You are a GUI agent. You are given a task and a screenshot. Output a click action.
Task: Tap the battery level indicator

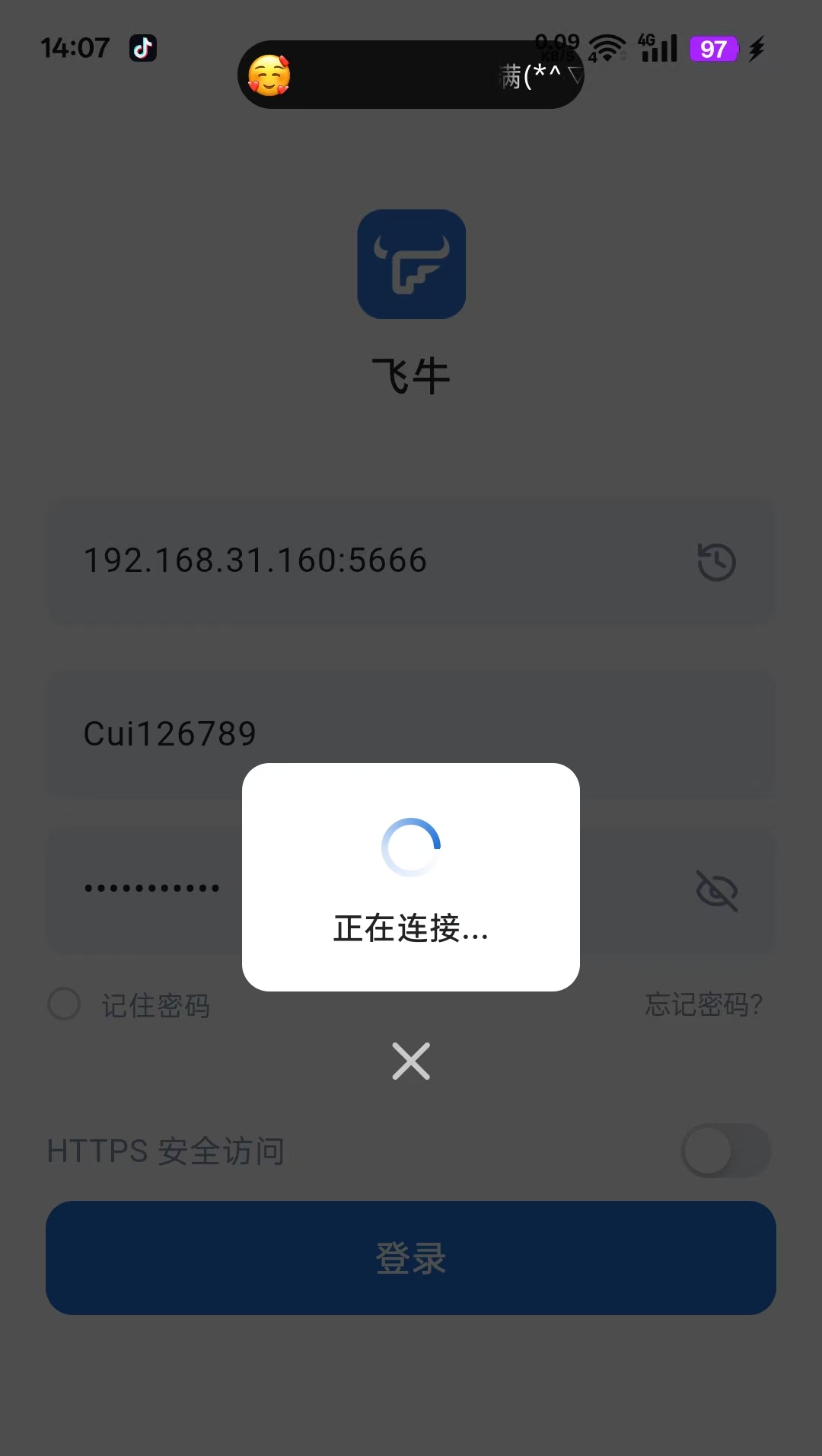pos(713,49)
